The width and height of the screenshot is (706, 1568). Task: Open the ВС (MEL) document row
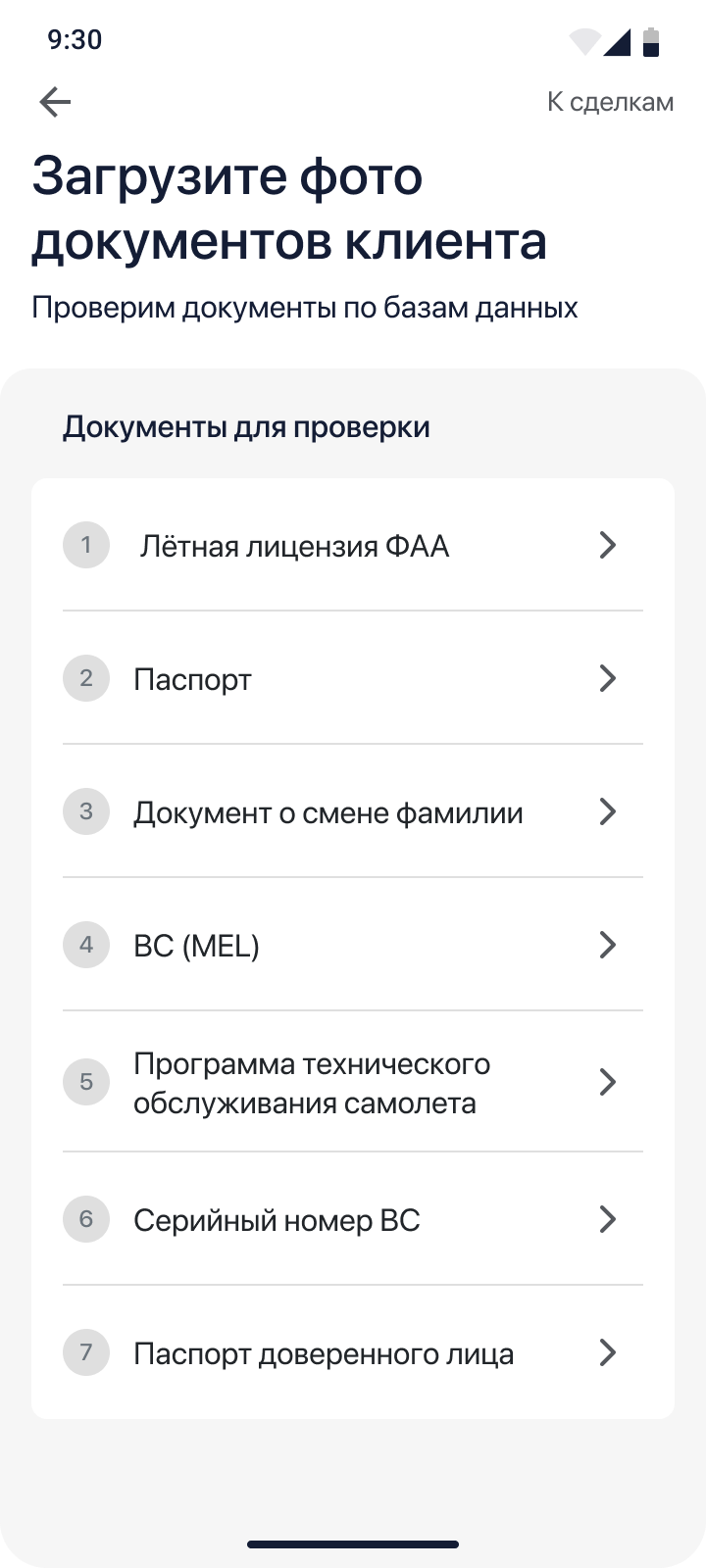pos(353,945)
